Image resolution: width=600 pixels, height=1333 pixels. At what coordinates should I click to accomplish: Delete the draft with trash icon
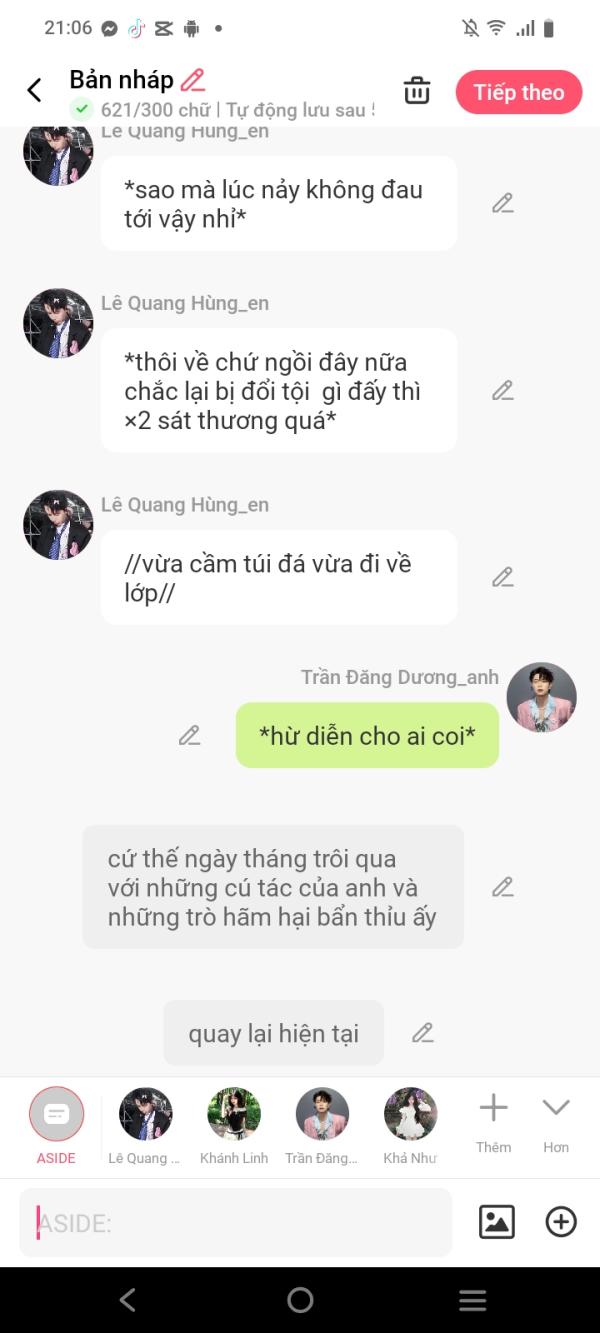tap(416, 91)
